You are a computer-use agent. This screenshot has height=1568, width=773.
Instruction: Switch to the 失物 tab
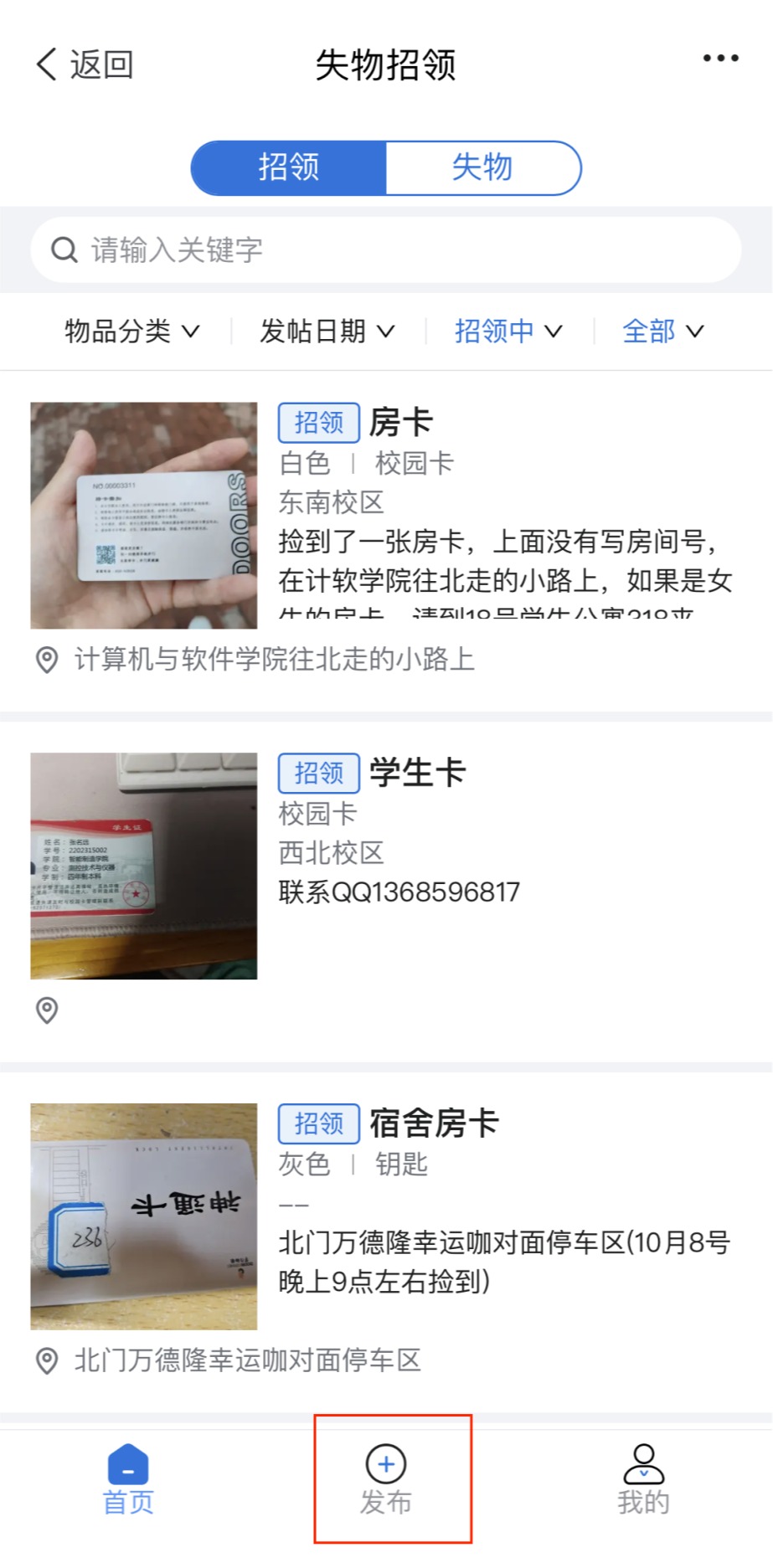[x=482, y=167]
